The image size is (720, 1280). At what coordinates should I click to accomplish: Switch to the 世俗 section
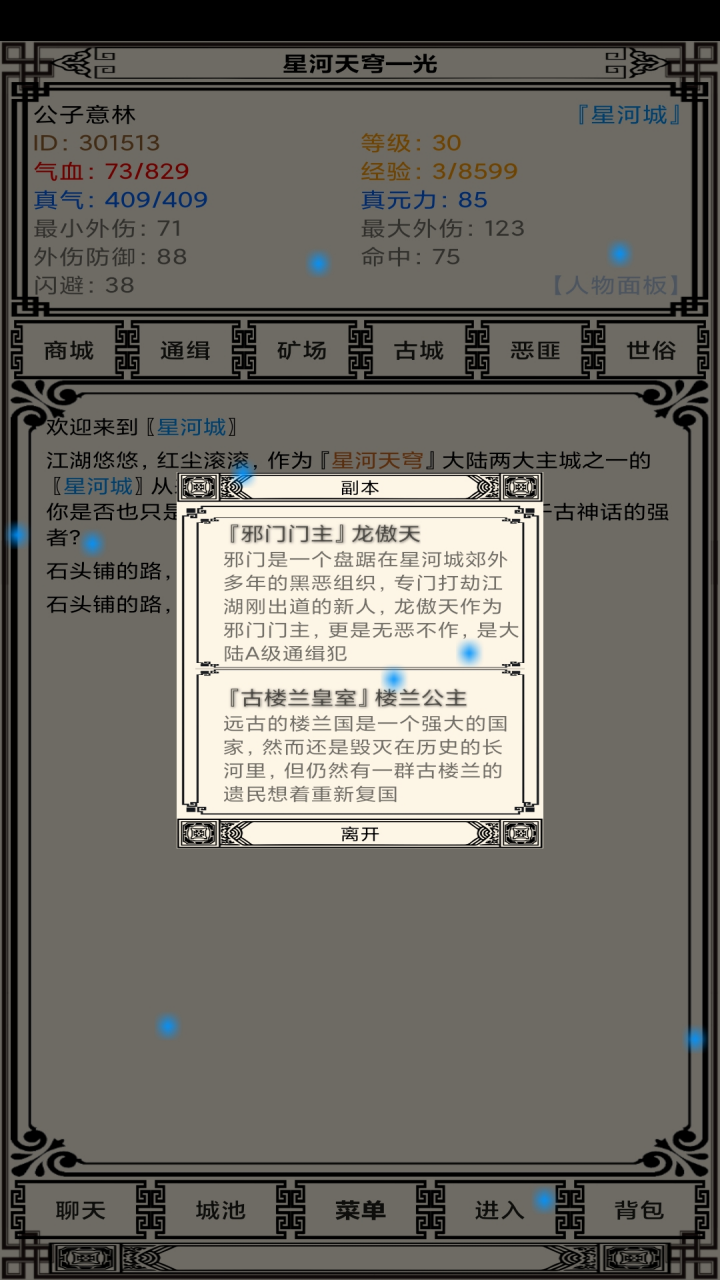pos(651,350)
